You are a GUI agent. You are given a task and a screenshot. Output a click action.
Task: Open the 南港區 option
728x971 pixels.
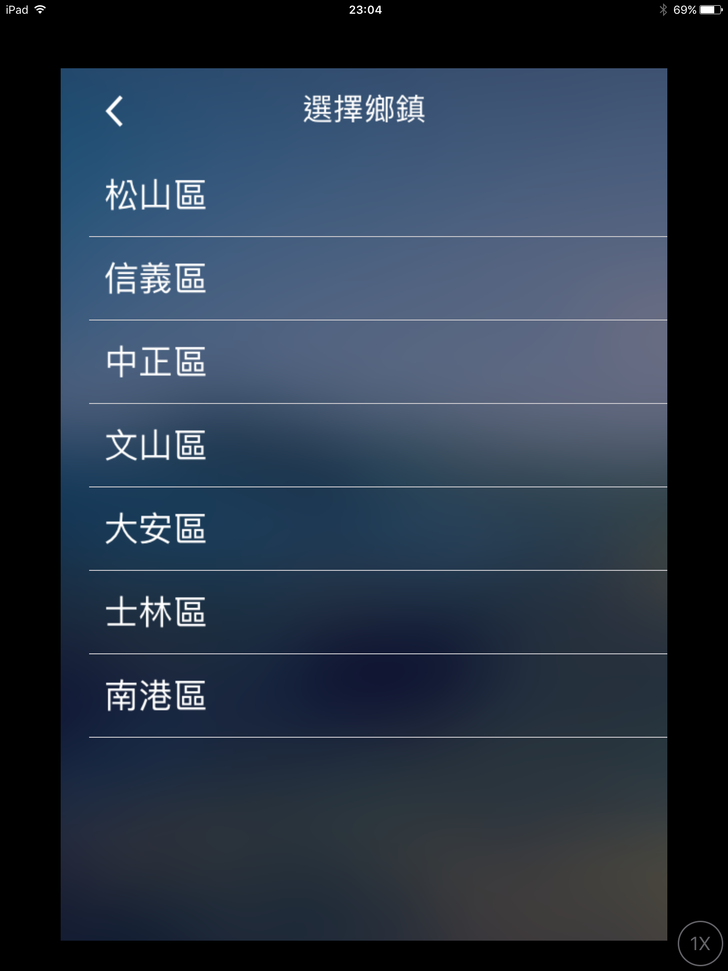click(156, 696)
